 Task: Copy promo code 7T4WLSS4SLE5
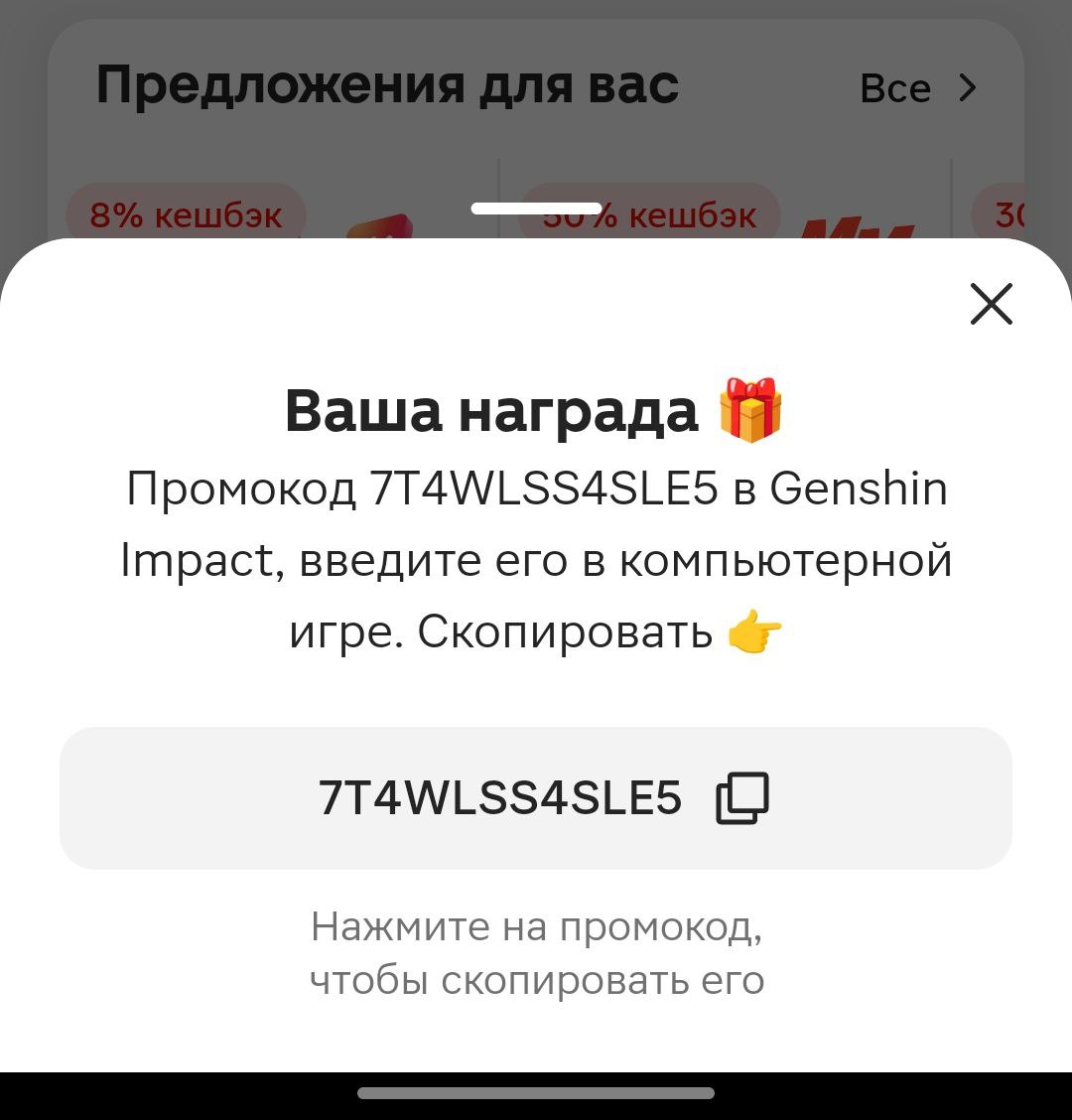pos(536,798)
